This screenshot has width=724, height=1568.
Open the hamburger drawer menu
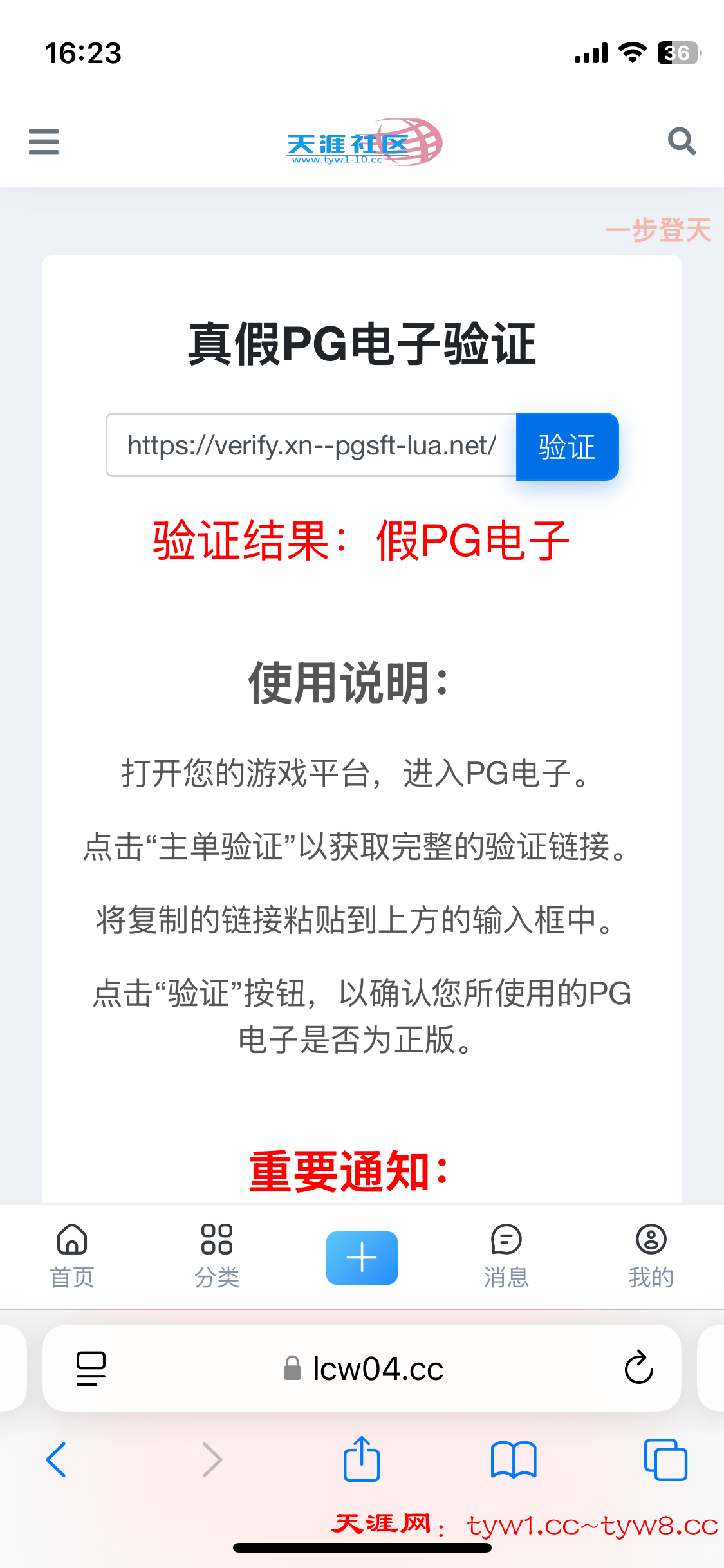click(44, 142)
